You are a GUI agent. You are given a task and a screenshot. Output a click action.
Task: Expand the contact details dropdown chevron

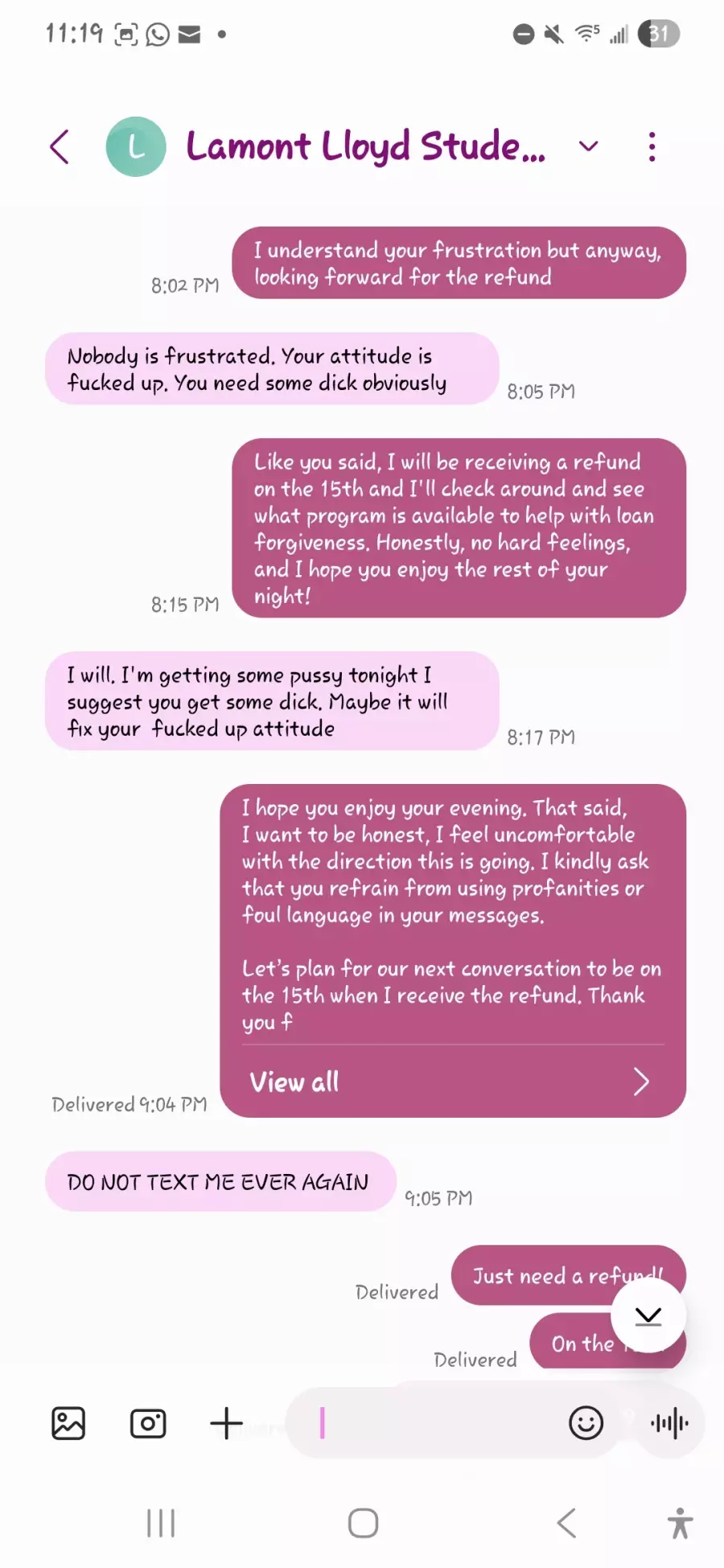click(x=589, y=146)
